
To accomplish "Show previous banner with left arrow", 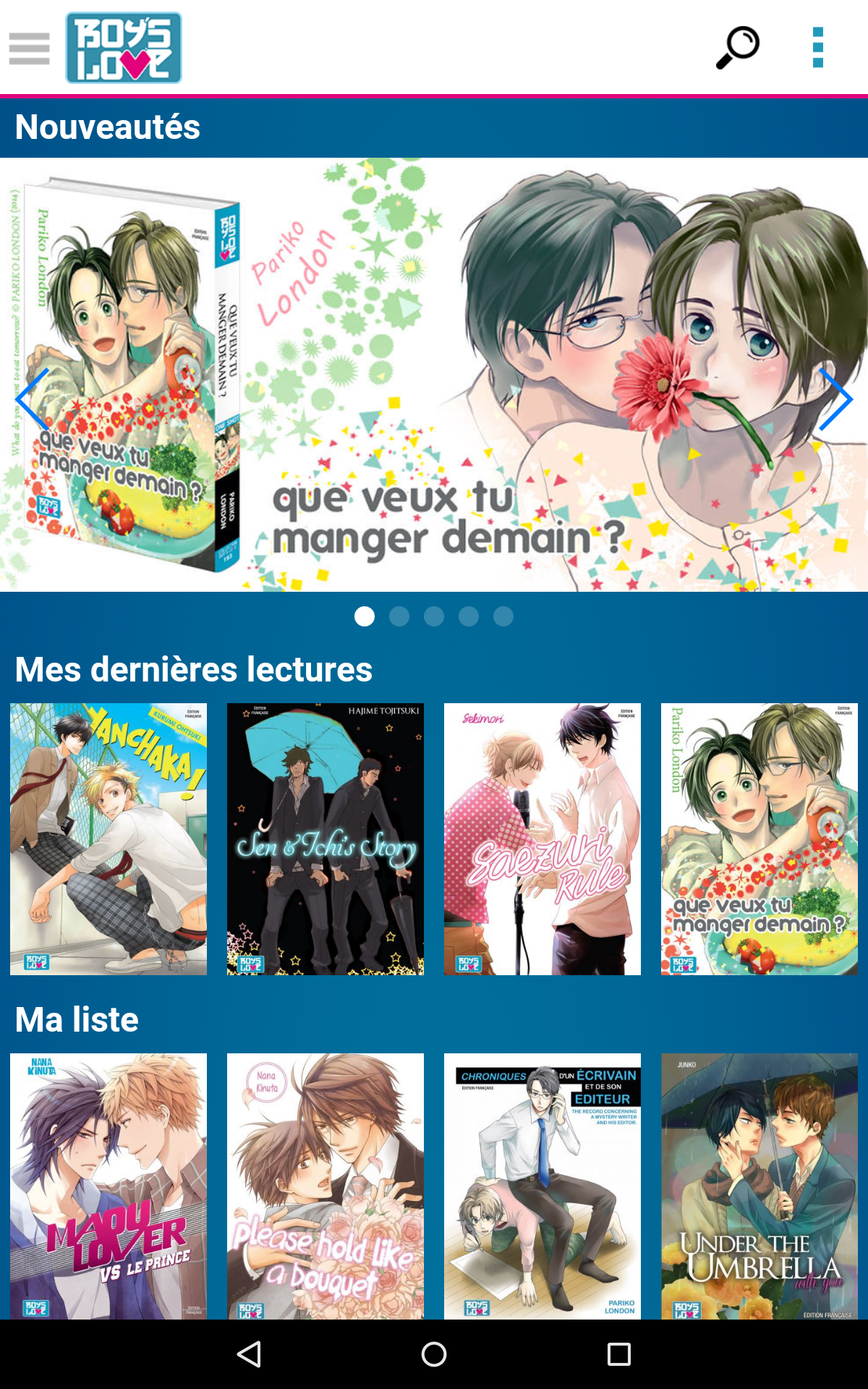I will coord(32,399).
